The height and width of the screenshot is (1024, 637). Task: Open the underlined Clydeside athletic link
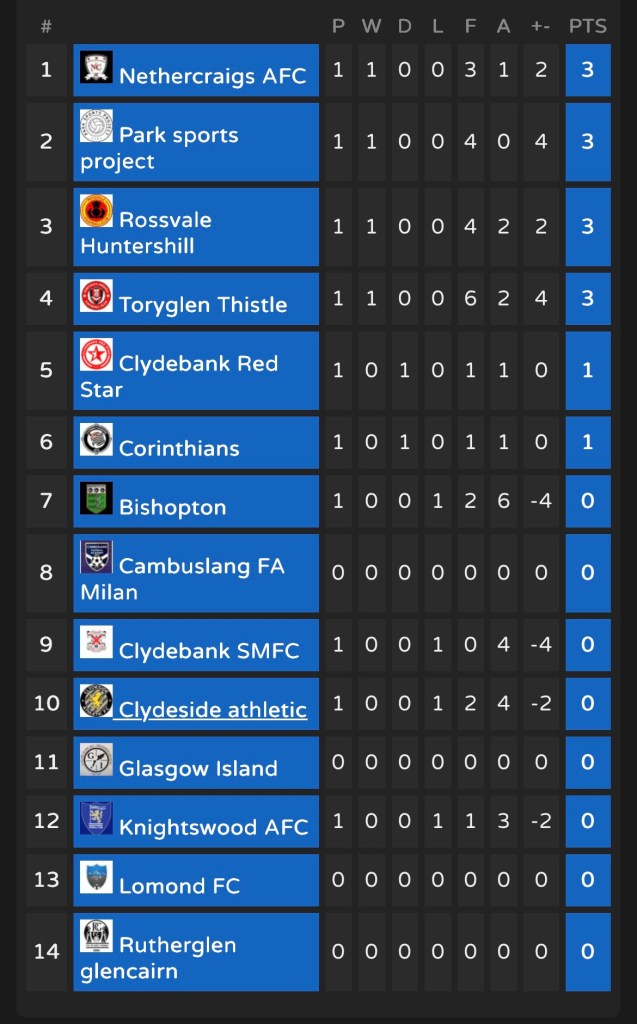212,710
